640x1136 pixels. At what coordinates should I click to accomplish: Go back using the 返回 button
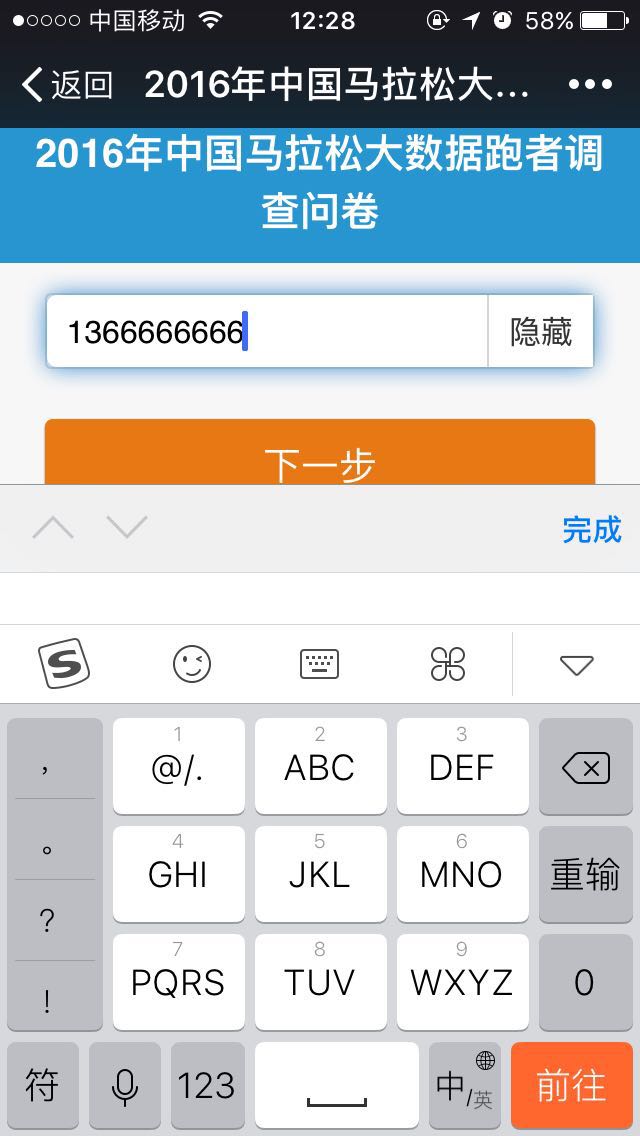click(x=67, y=85)
